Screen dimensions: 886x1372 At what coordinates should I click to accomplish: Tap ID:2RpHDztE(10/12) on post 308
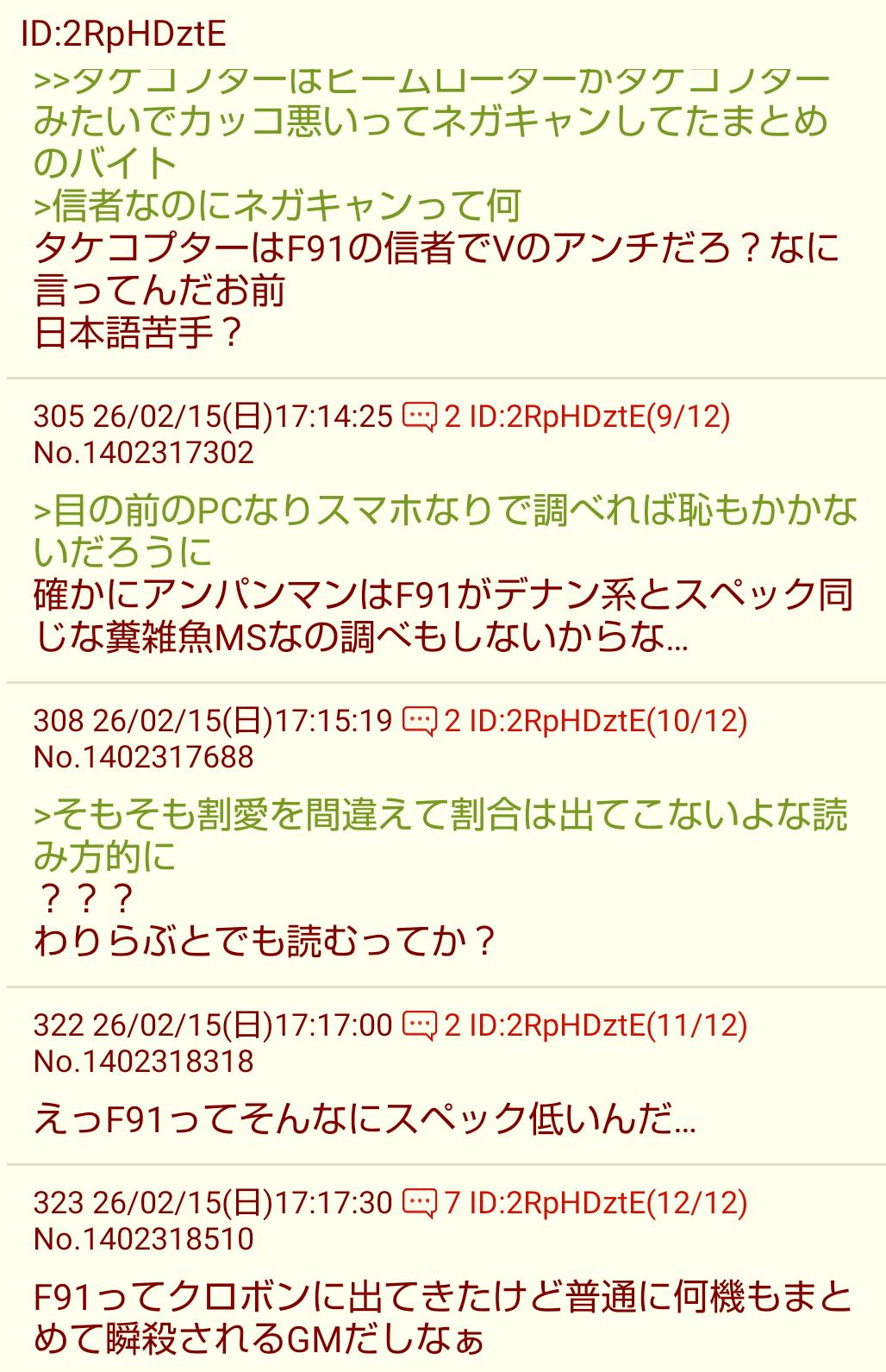point(608,721)
